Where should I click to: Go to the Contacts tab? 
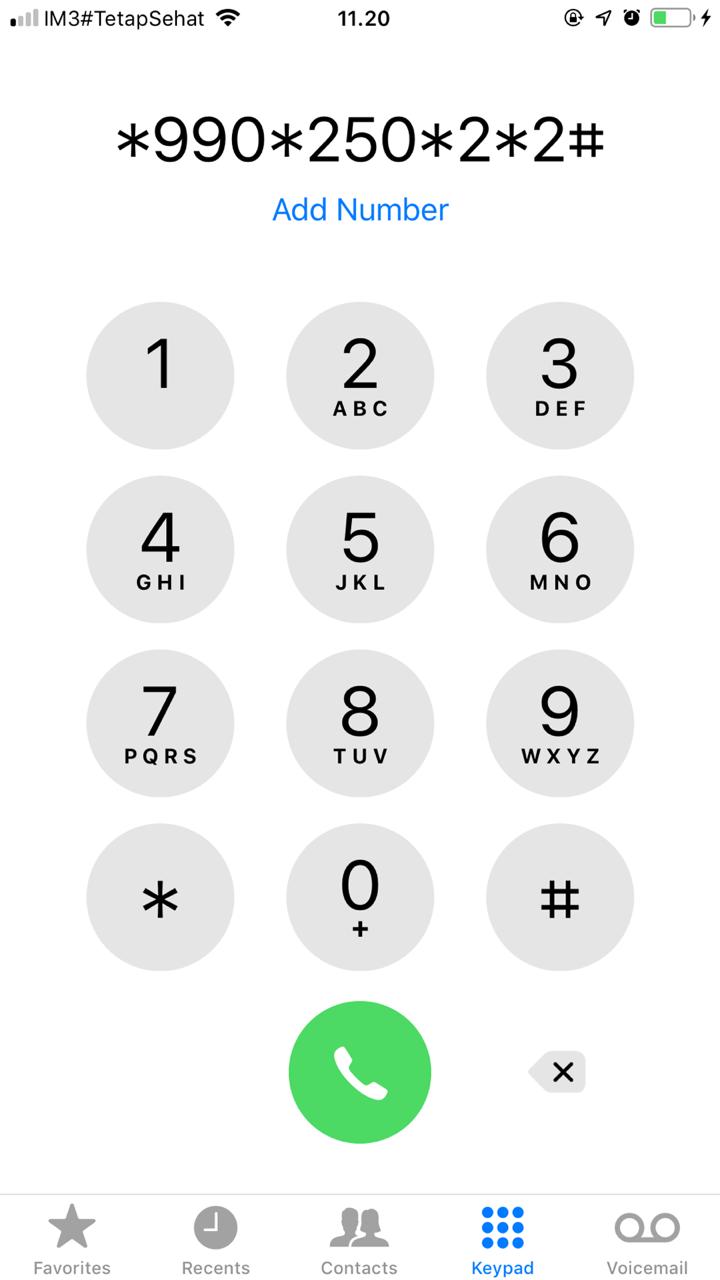click(359, 1240)
